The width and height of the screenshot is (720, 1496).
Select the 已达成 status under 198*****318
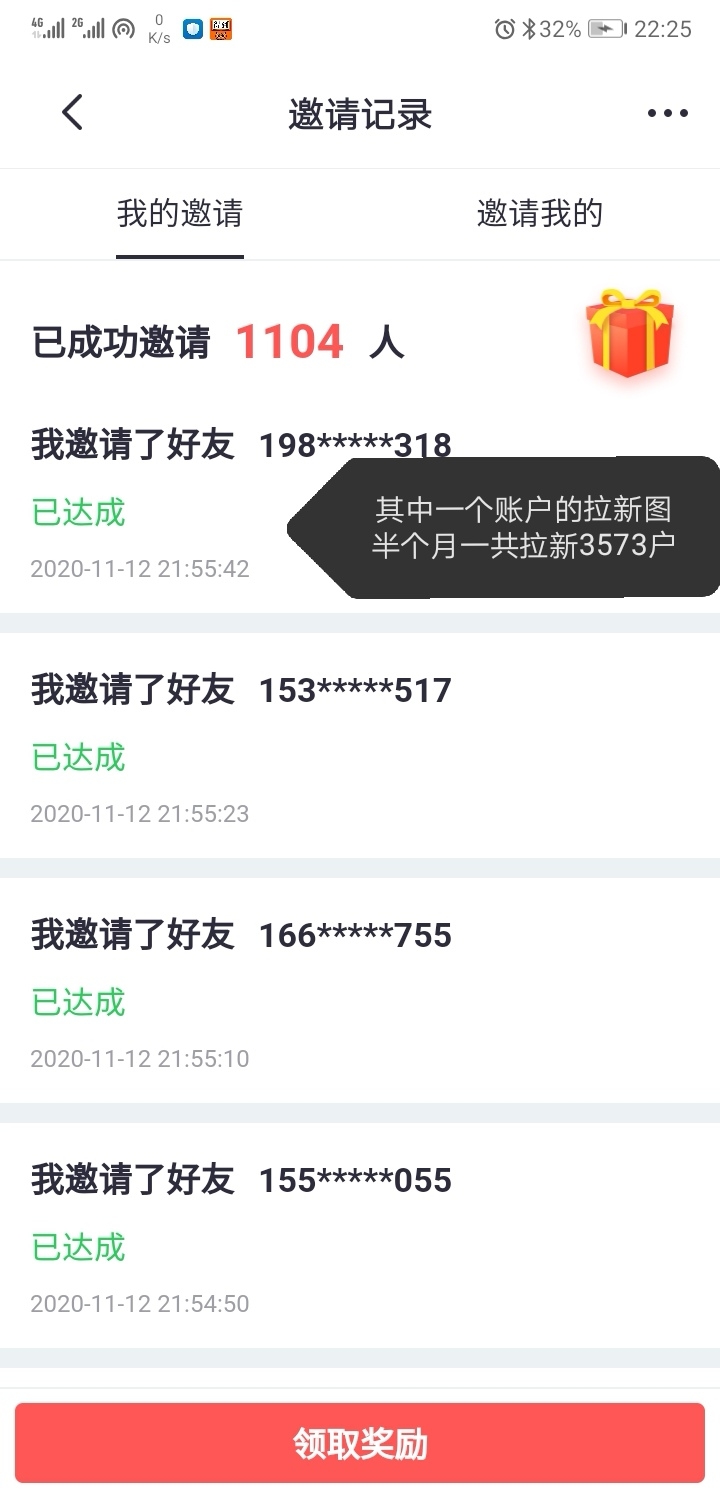coord(76,515)
